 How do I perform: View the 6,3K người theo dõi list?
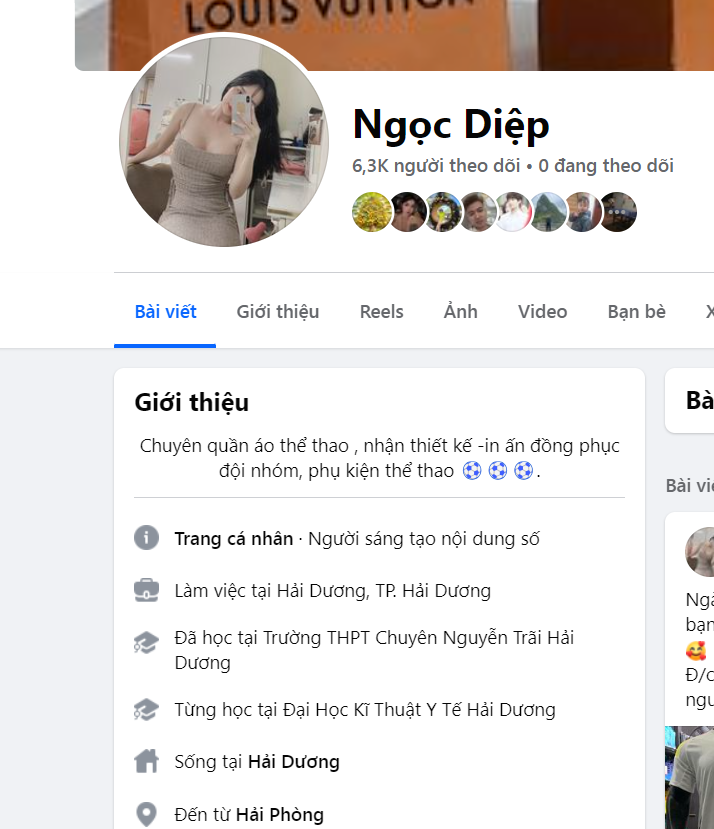[x=436, y=166]
